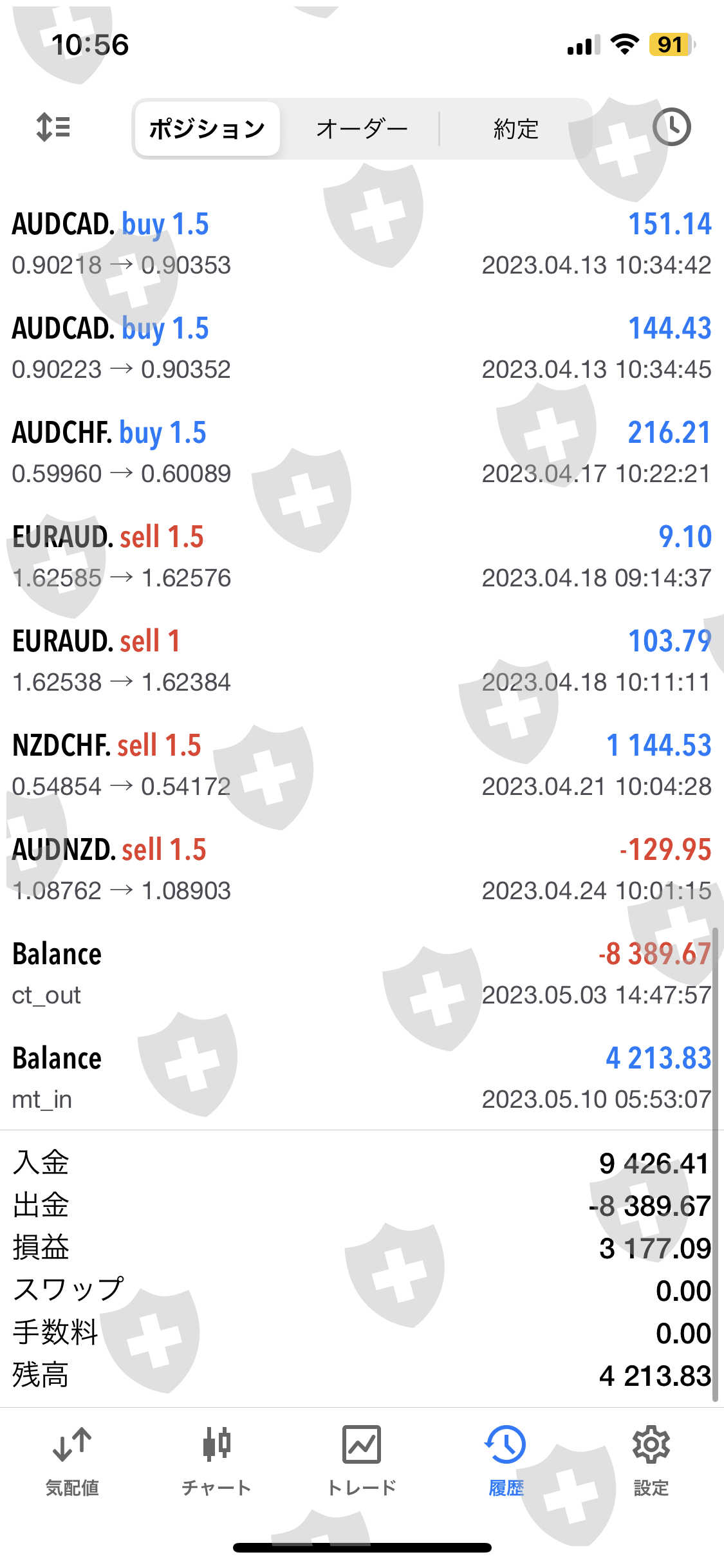724x1568 pixels.
Task: Open the history period clock icon
Action: (x=671, y=127)
